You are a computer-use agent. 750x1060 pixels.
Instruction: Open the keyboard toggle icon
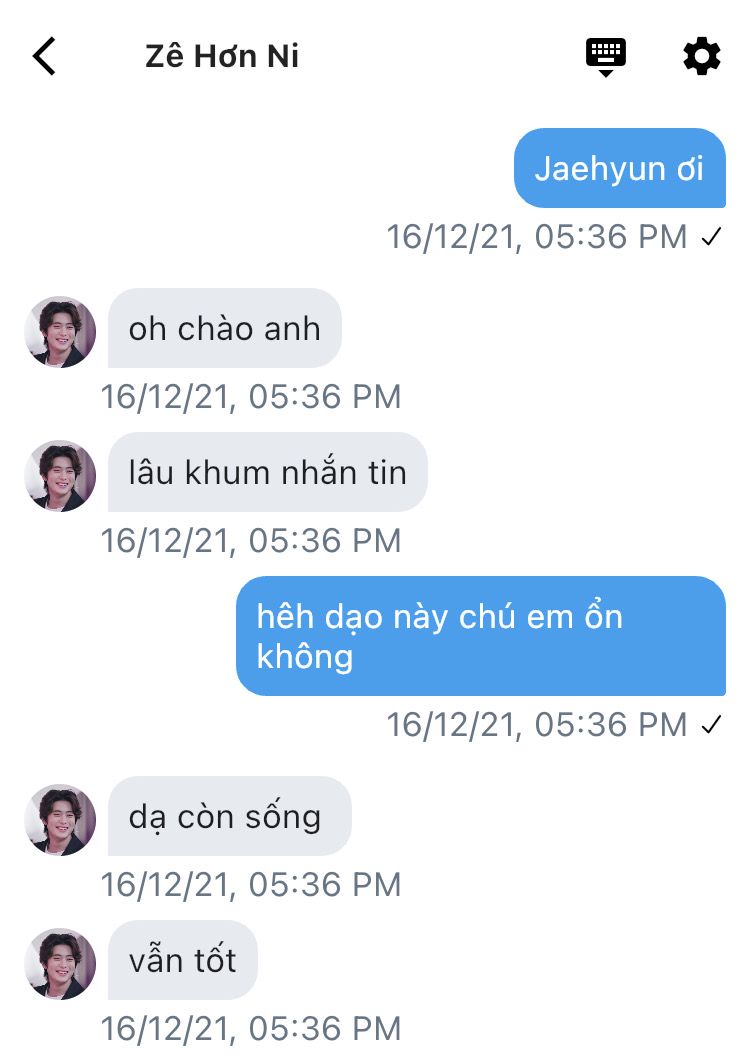[605, 56]
